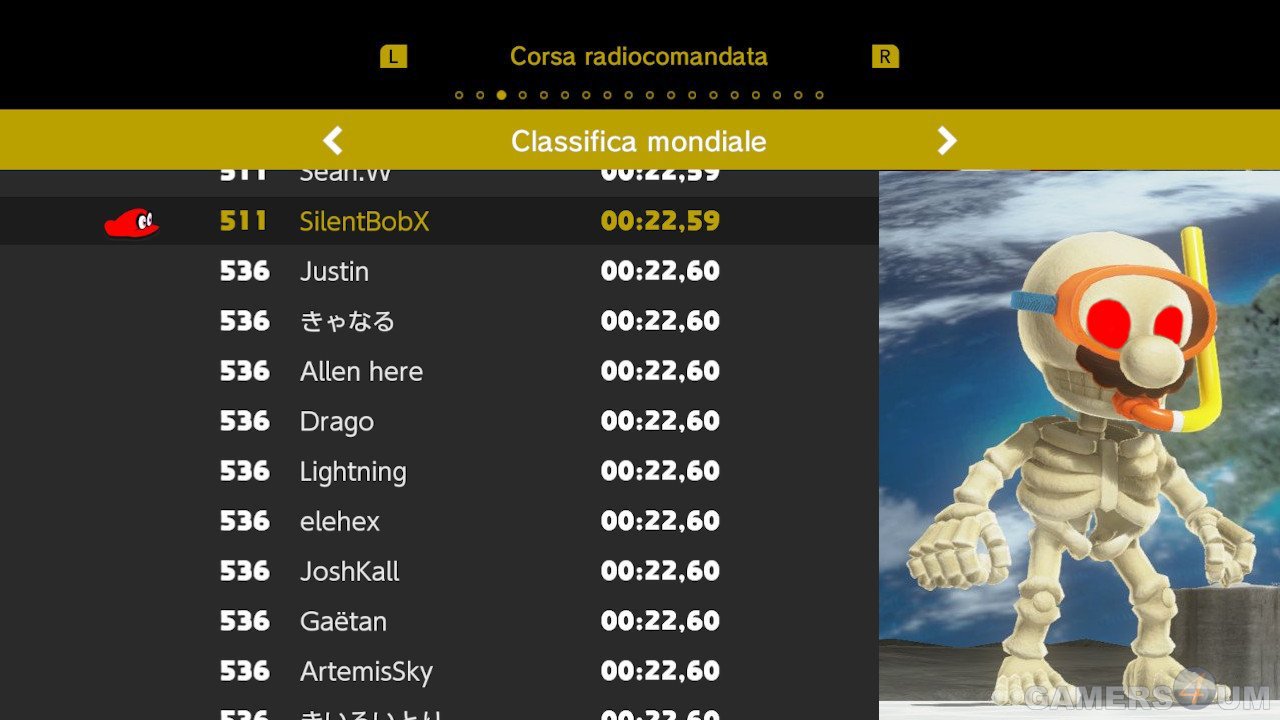Tap the R button for next minigame

pos(885,57)
